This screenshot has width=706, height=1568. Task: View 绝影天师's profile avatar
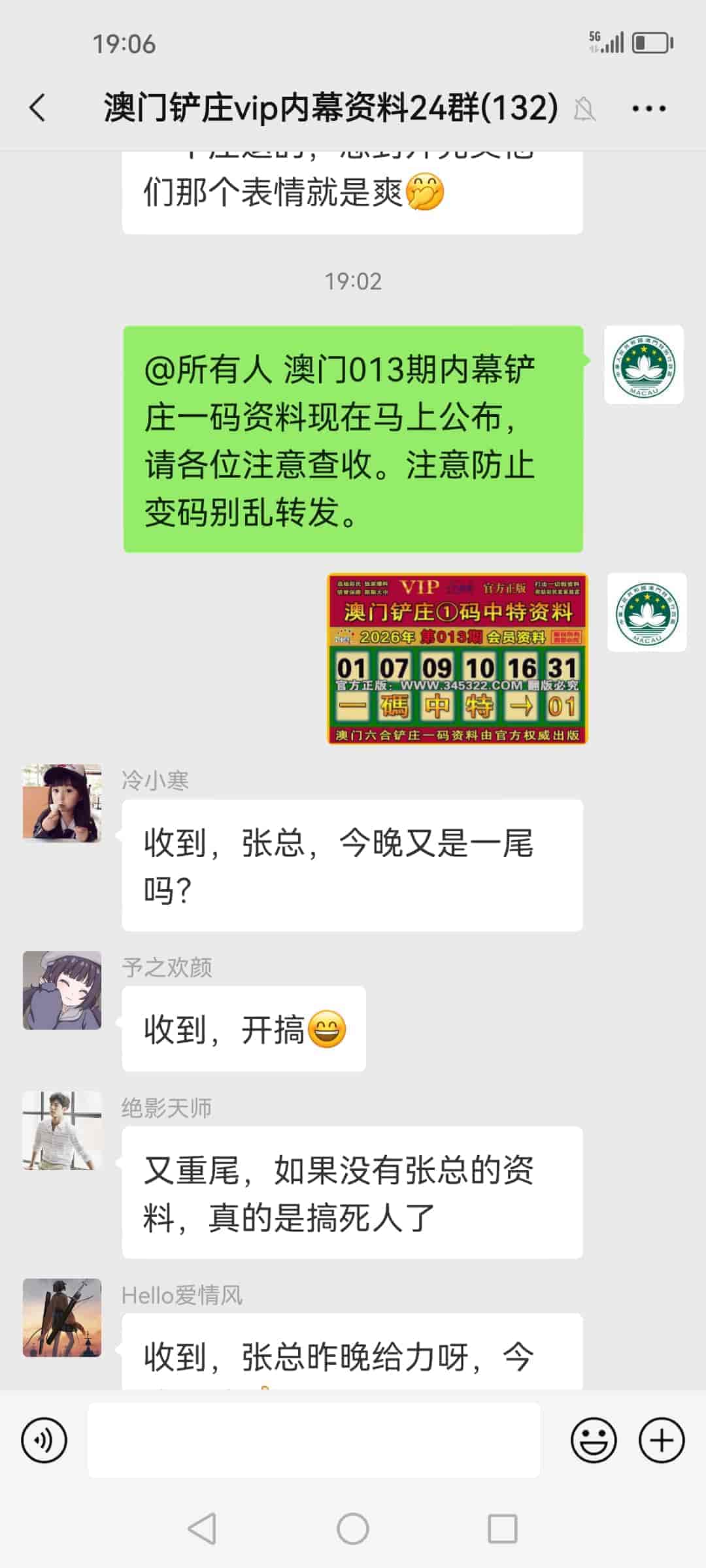tap(62, 1130)
